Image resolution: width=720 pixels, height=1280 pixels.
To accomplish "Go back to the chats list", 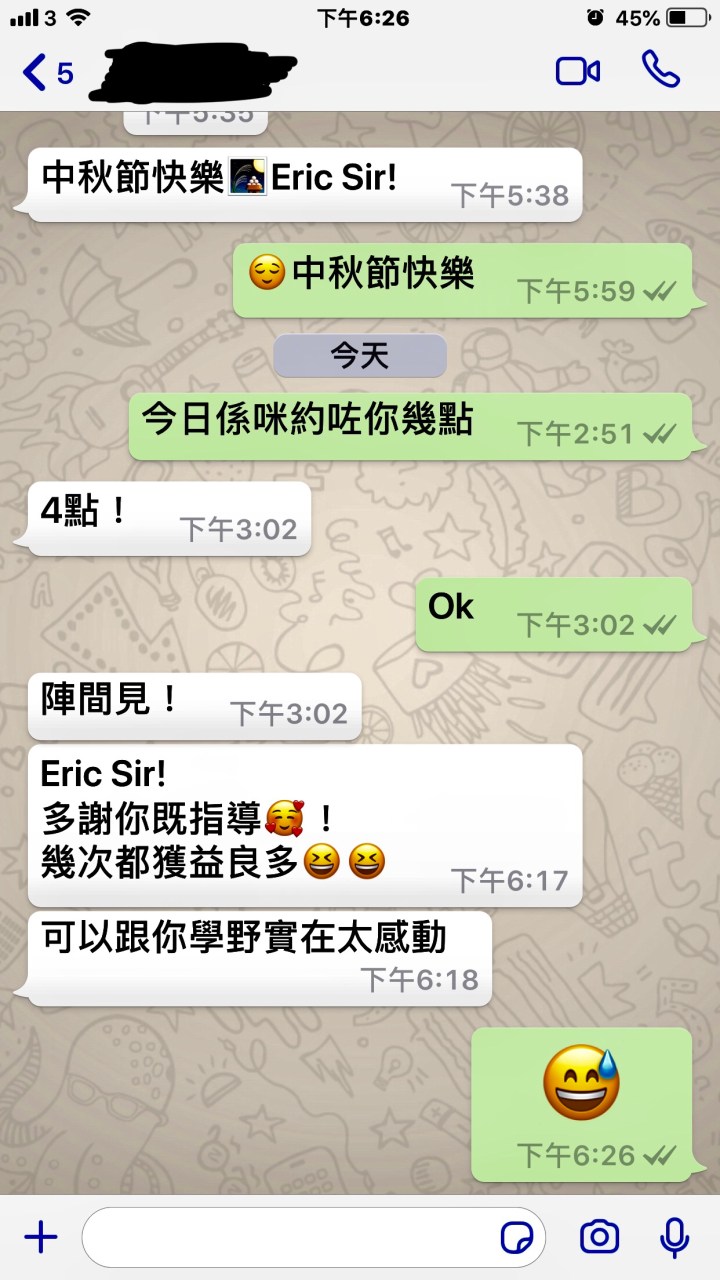I will [x=47, y=72].
